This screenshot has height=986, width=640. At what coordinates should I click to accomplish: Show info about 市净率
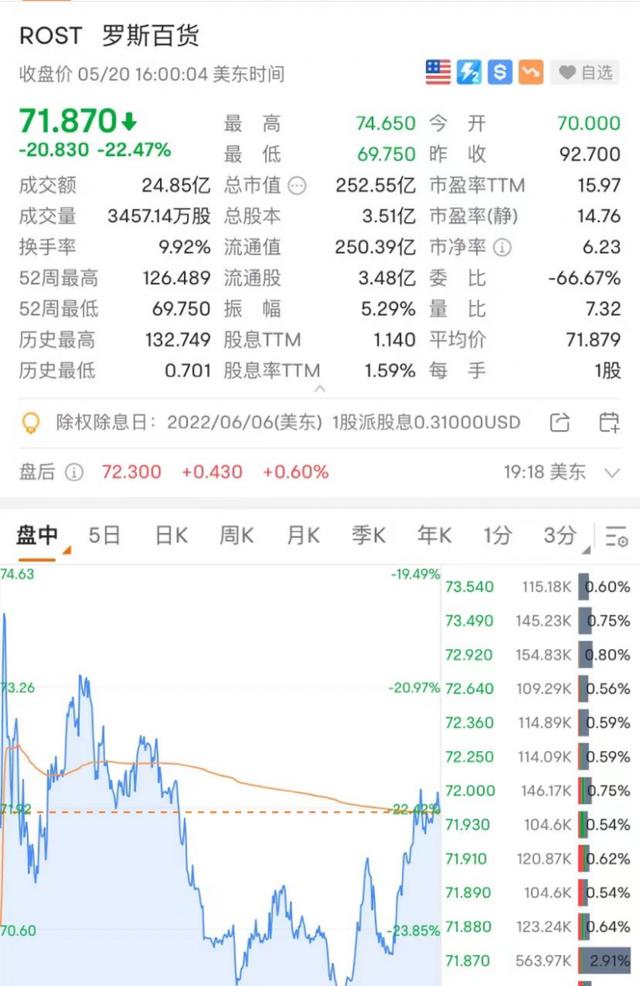point(502,247)
